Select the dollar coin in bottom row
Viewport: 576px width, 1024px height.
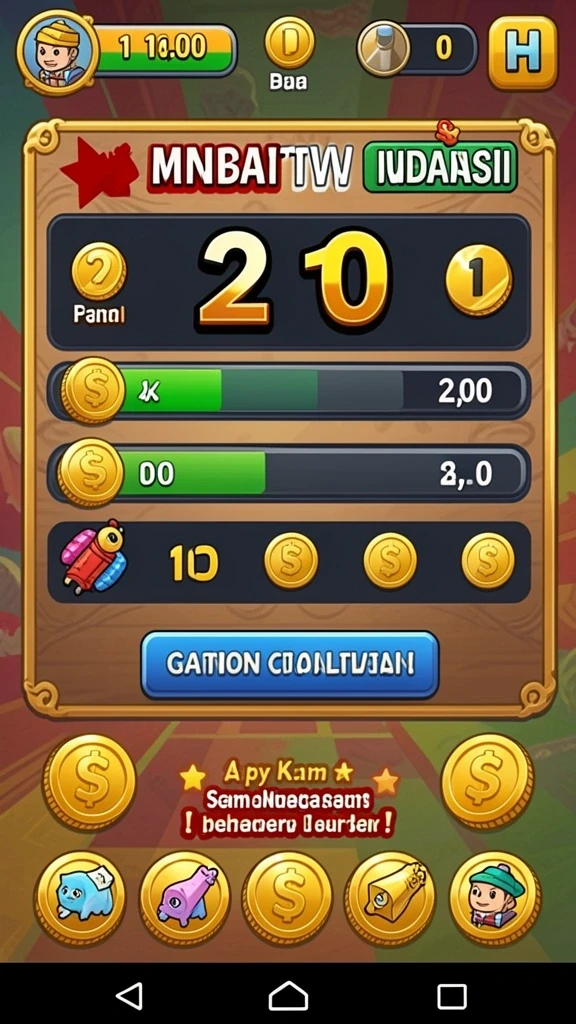287,898
